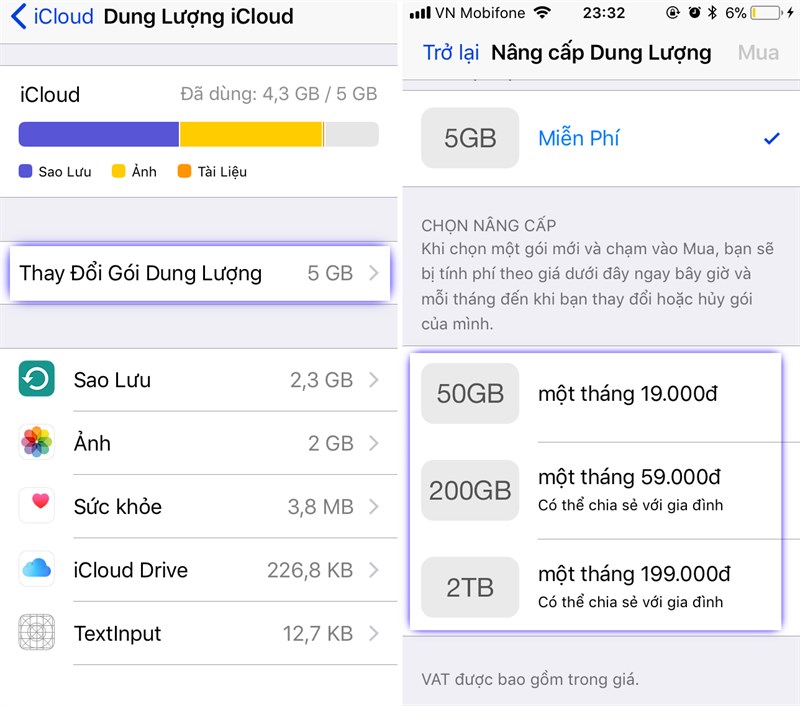Image resolution: width=800 pixels, height=706 pixels.
Task: Open iCloud Drive storage details
Action: click(200, 570)
